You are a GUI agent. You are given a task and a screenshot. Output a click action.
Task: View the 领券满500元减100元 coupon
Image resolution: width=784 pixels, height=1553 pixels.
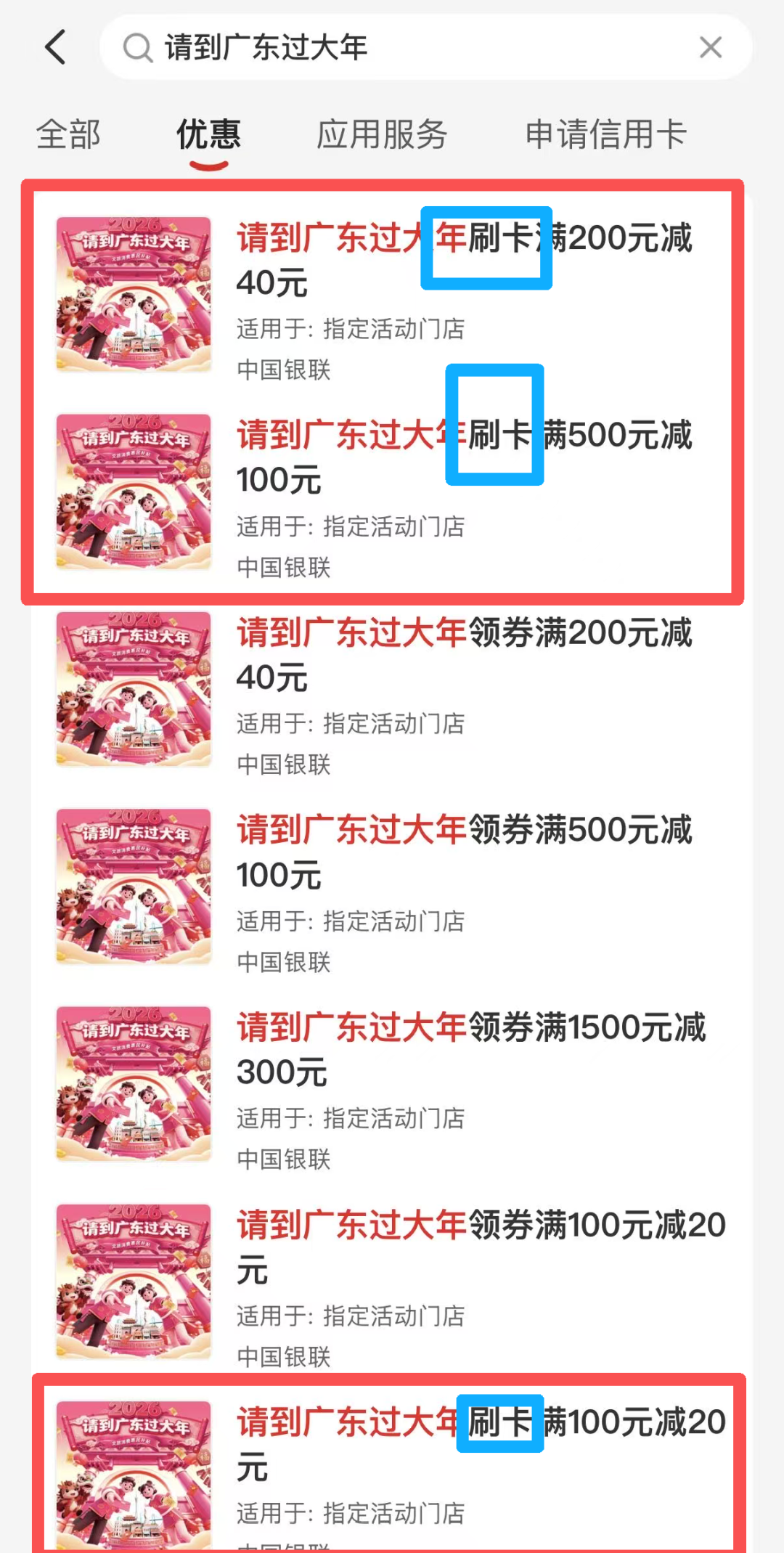click(465, 852)
